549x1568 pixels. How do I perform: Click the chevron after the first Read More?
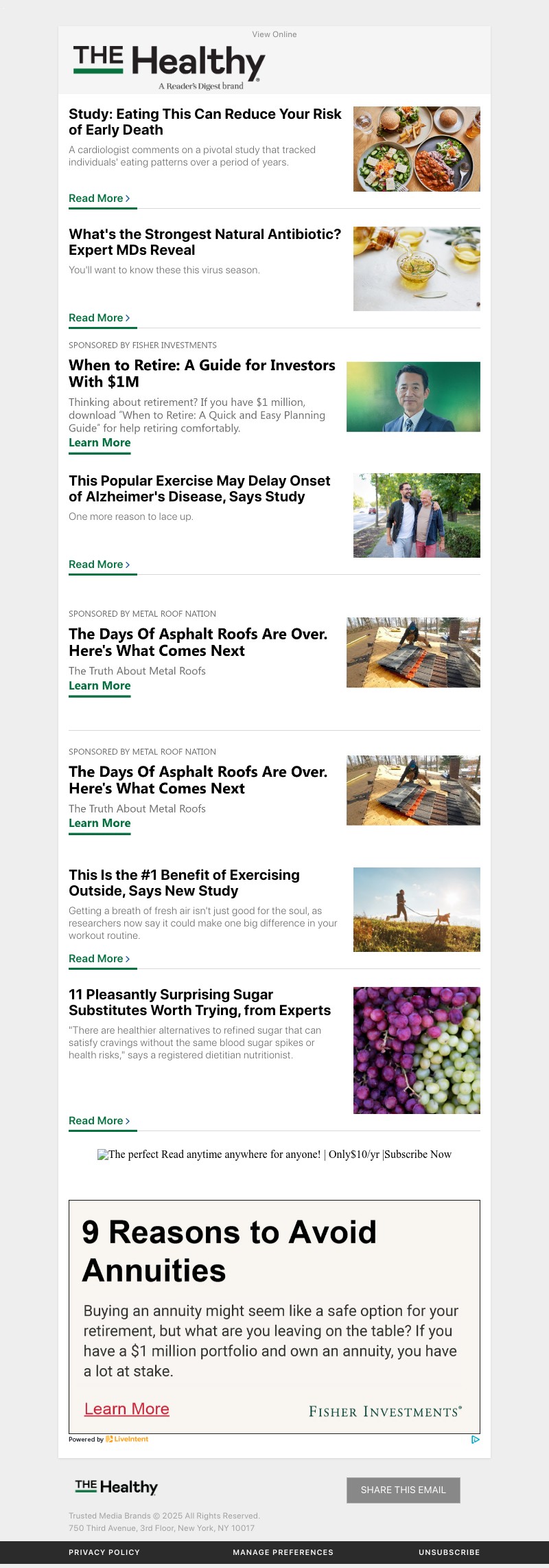tap(129, 198)
